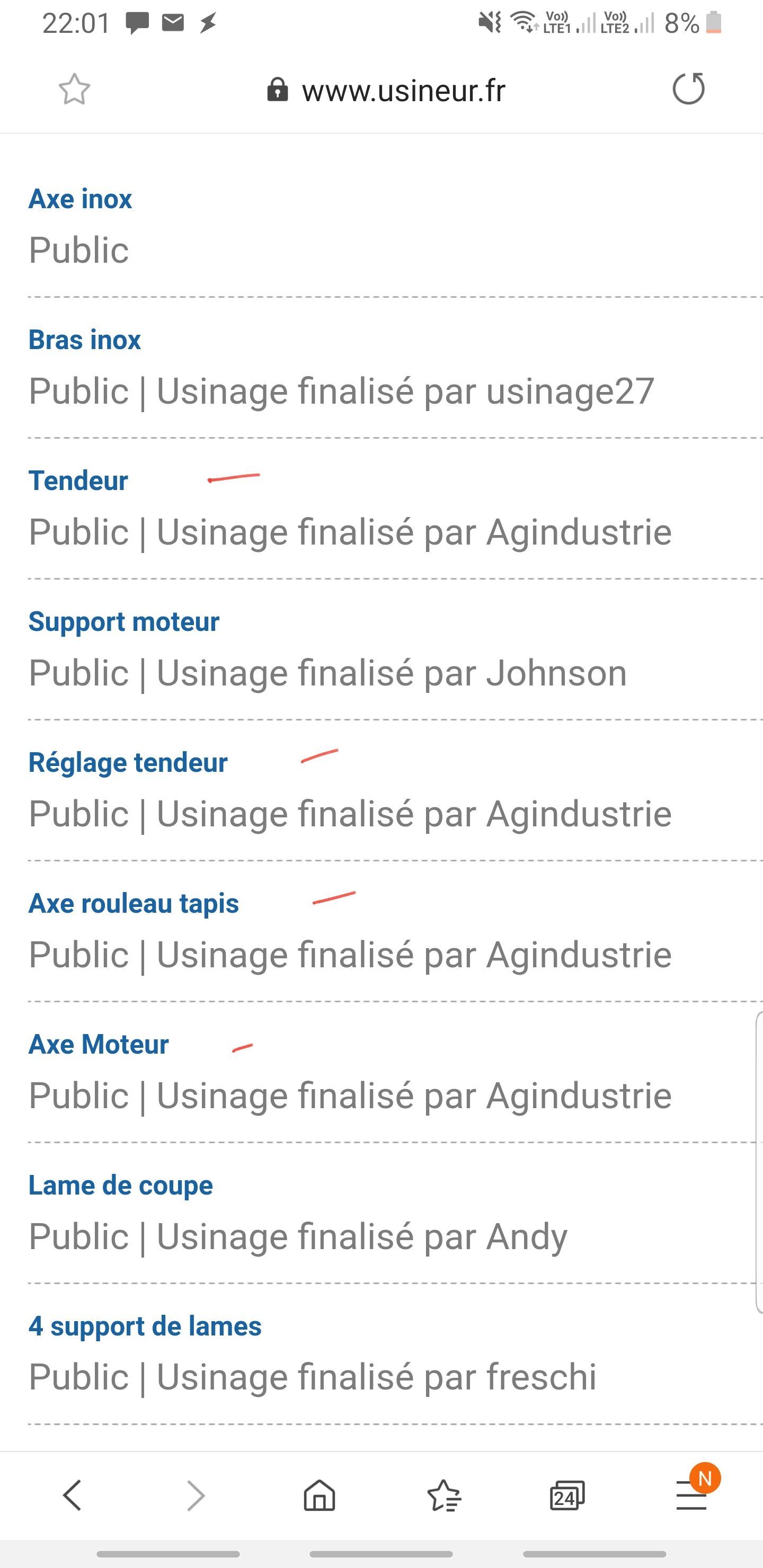This screenshot has height=1568, width=763.
Task: Open the Support moteur project link
Action: (x=124, y=621)
